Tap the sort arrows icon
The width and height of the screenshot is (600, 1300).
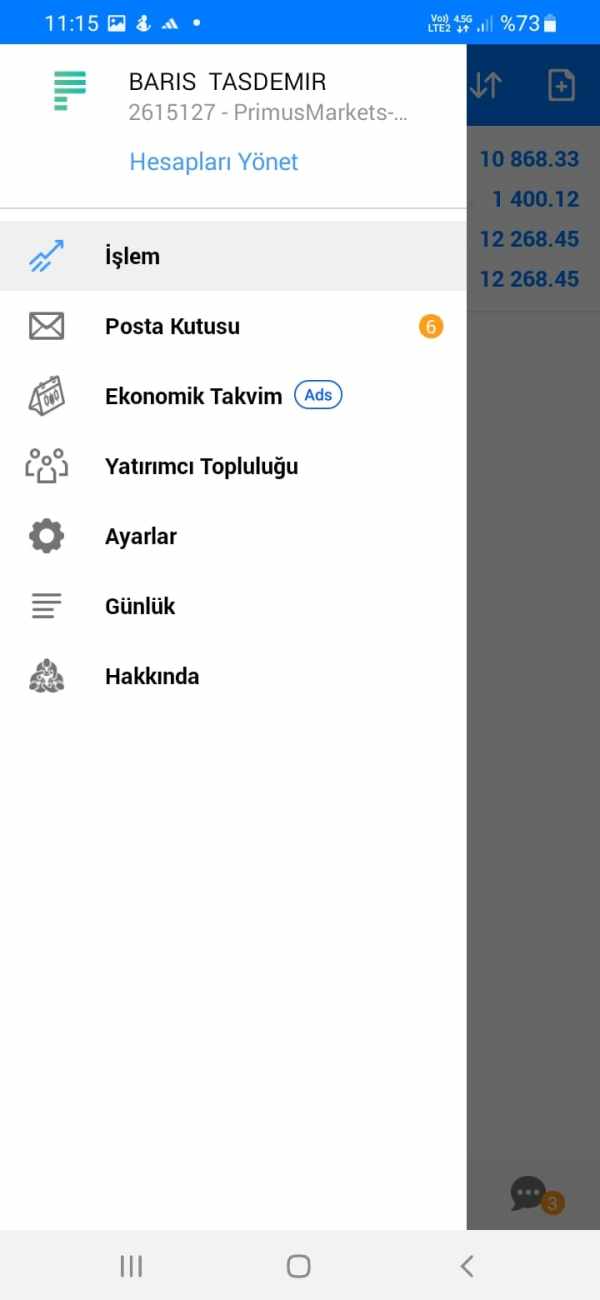(x=485, y=86)
